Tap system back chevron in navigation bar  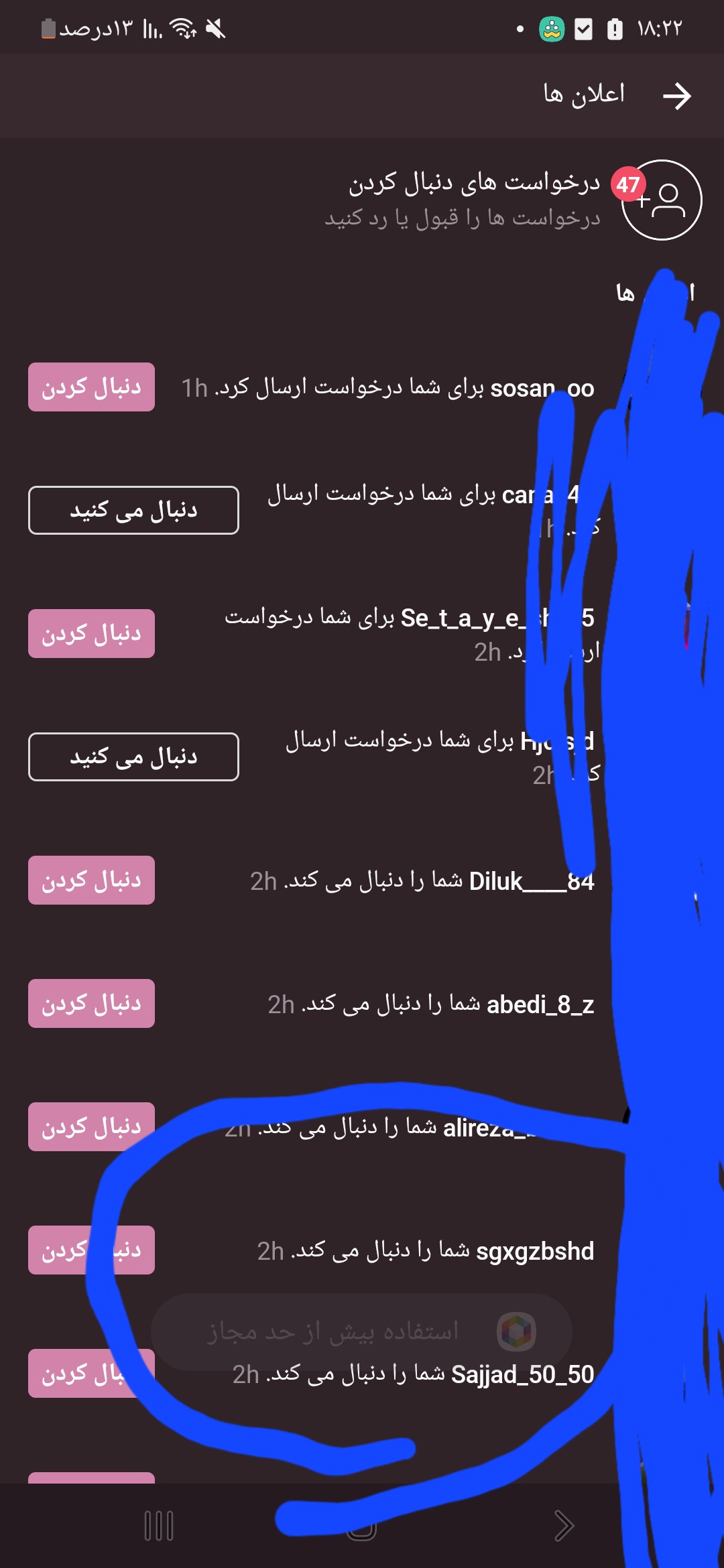pyautogui.click(x=563, y=1526)
